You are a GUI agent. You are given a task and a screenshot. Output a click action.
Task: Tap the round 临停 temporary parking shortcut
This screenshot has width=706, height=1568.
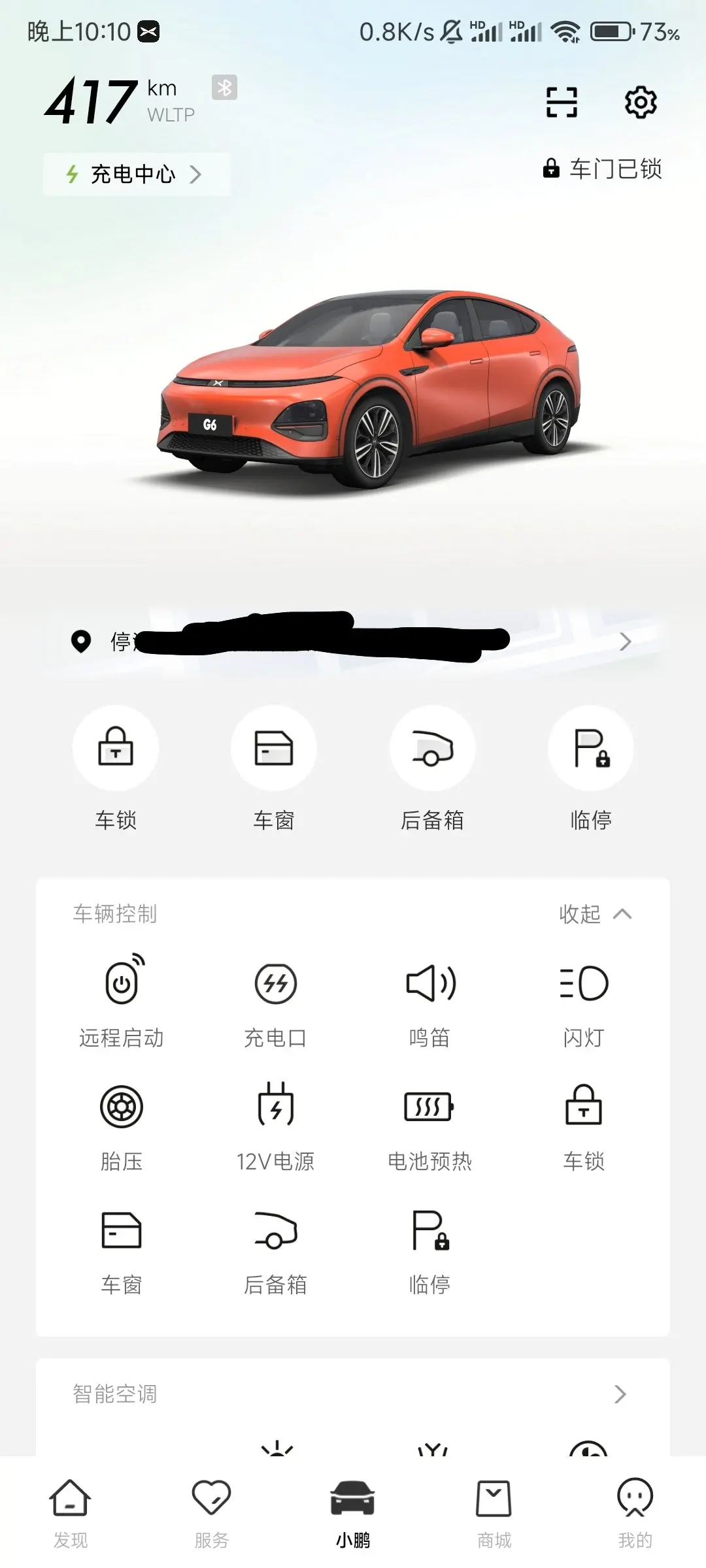(590, 749)
